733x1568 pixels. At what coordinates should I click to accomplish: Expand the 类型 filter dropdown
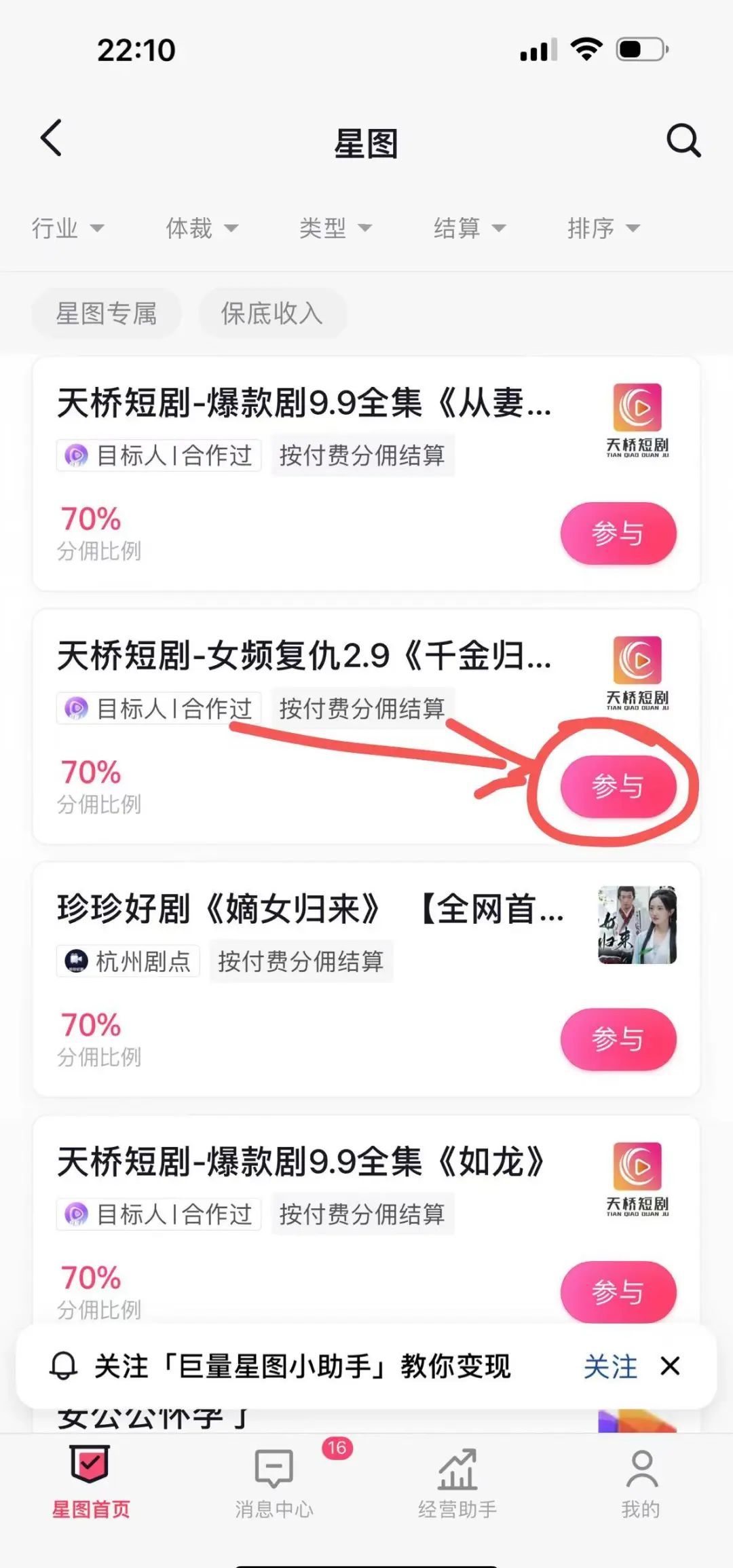point(336,228)
